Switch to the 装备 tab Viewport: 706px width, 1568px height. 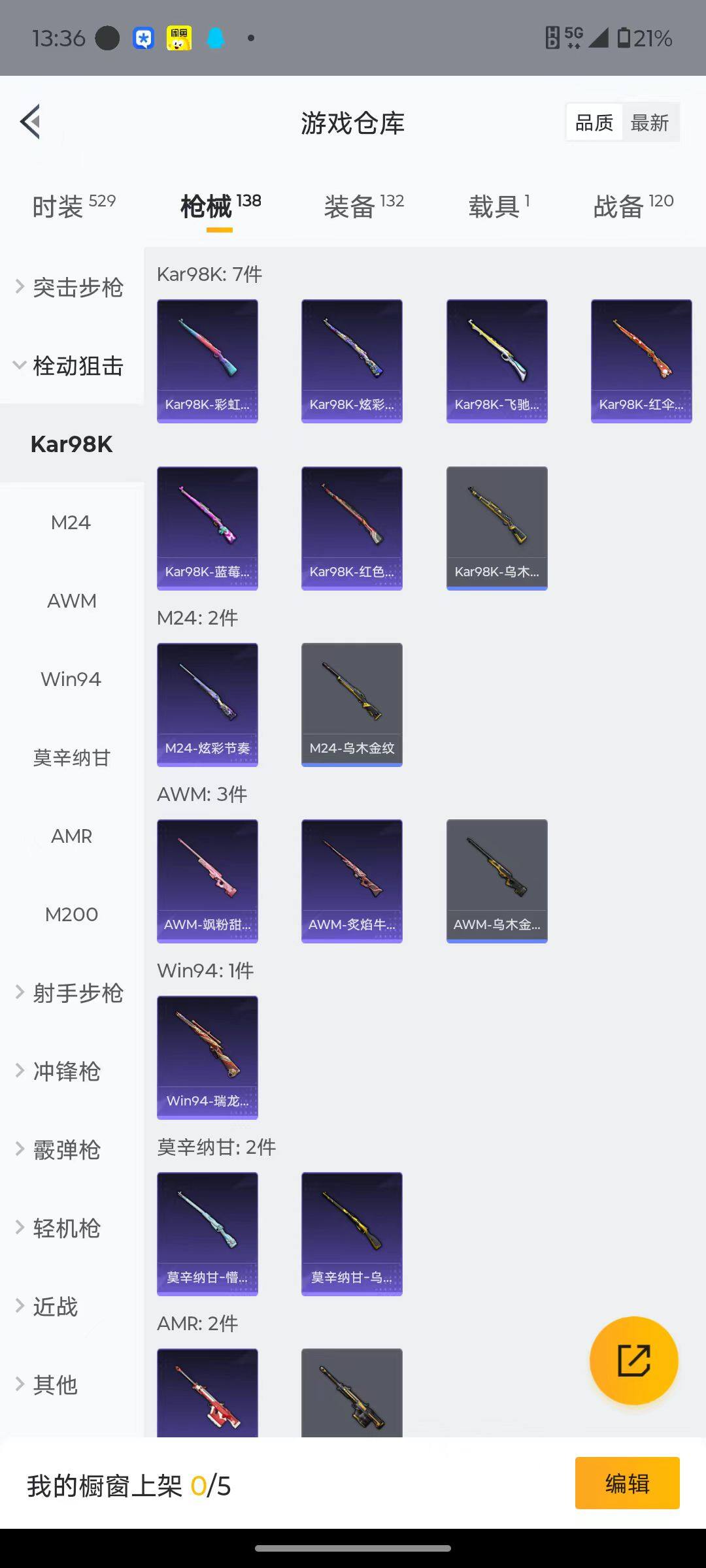(348, 204)
